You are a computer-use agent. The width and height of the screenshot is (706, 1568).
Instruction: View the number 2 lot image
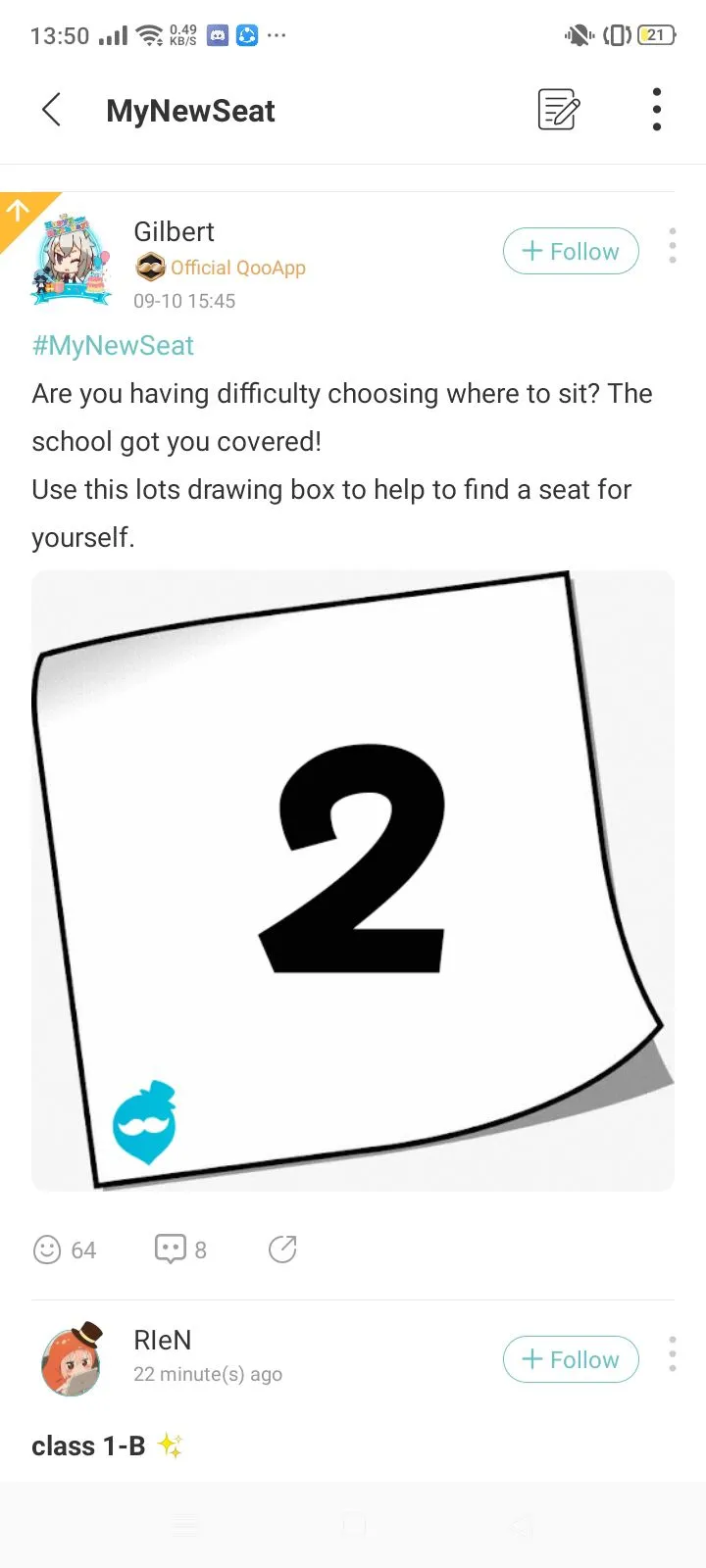[353, 881]
